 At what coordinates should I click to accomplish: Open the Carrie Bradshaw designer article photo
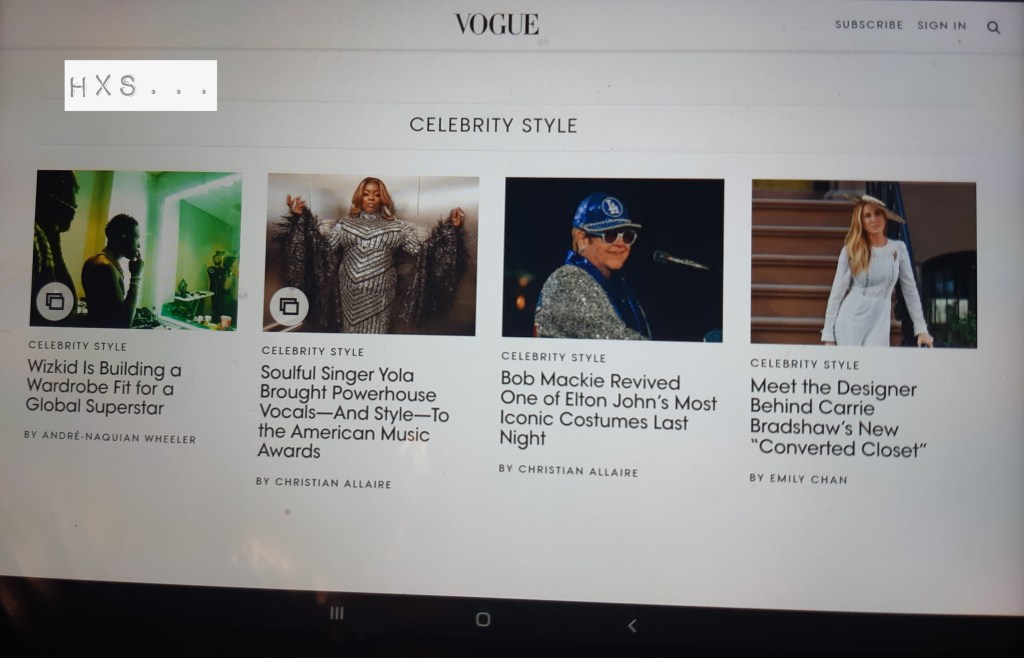863,263
